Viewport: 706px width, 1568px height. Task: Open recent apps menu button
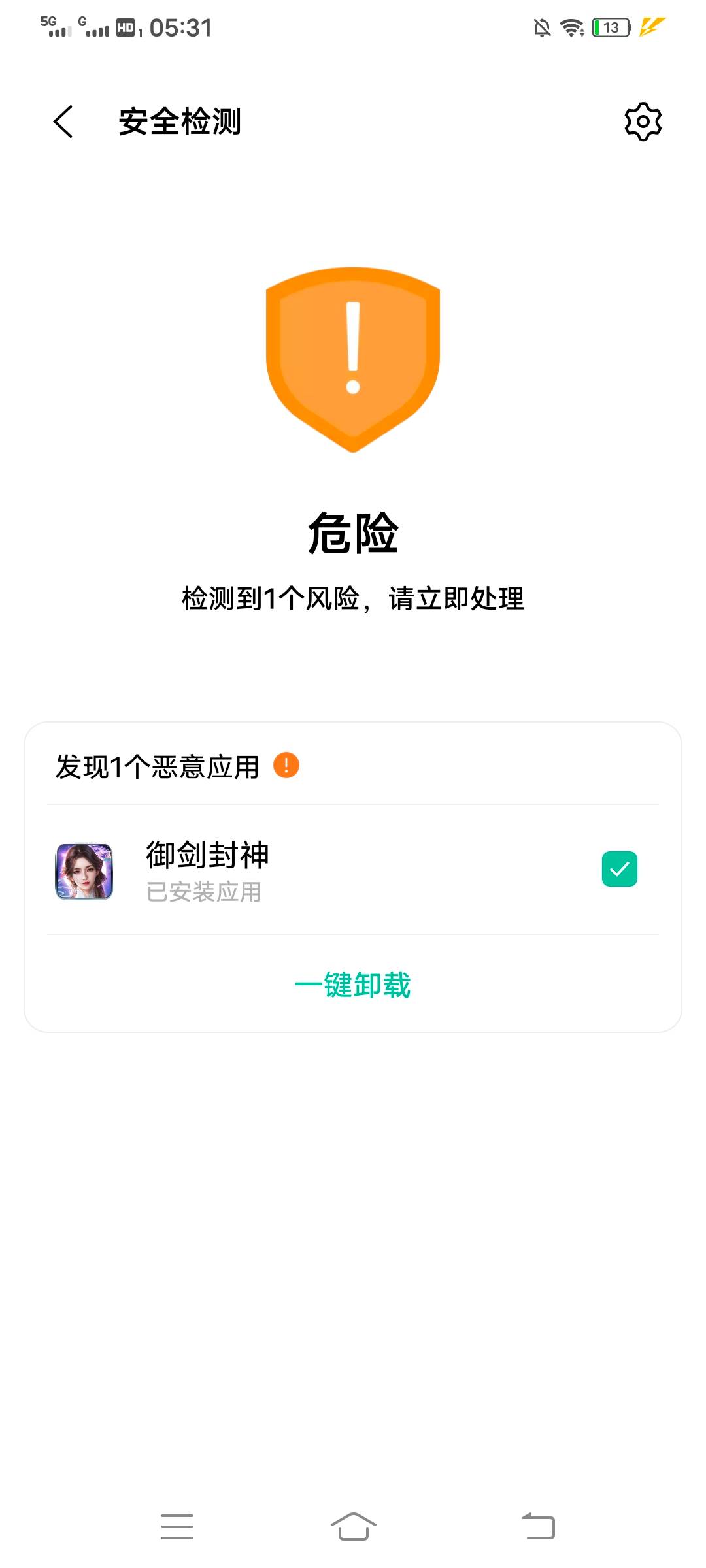177,1527
